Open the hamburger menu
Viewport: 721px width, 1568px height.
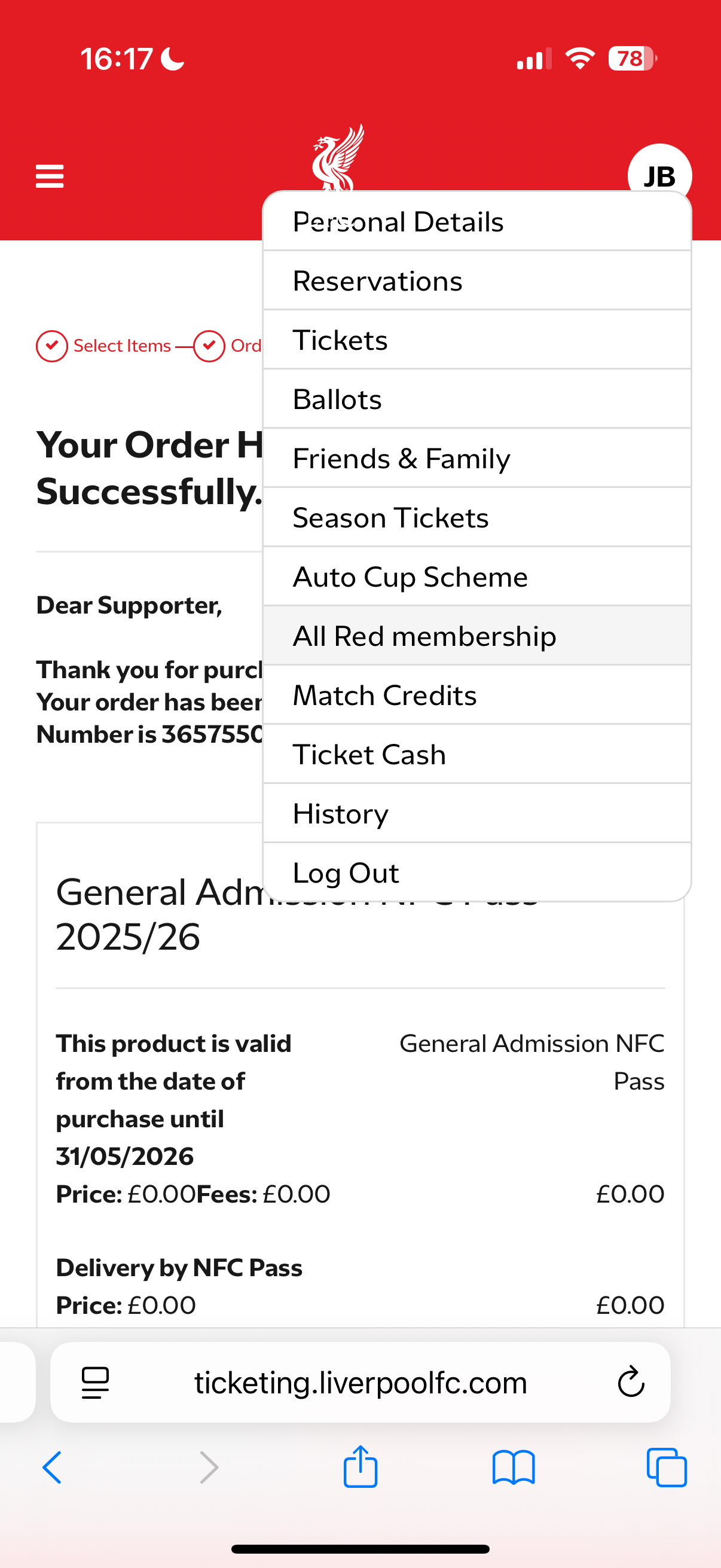tap(50, 176)
